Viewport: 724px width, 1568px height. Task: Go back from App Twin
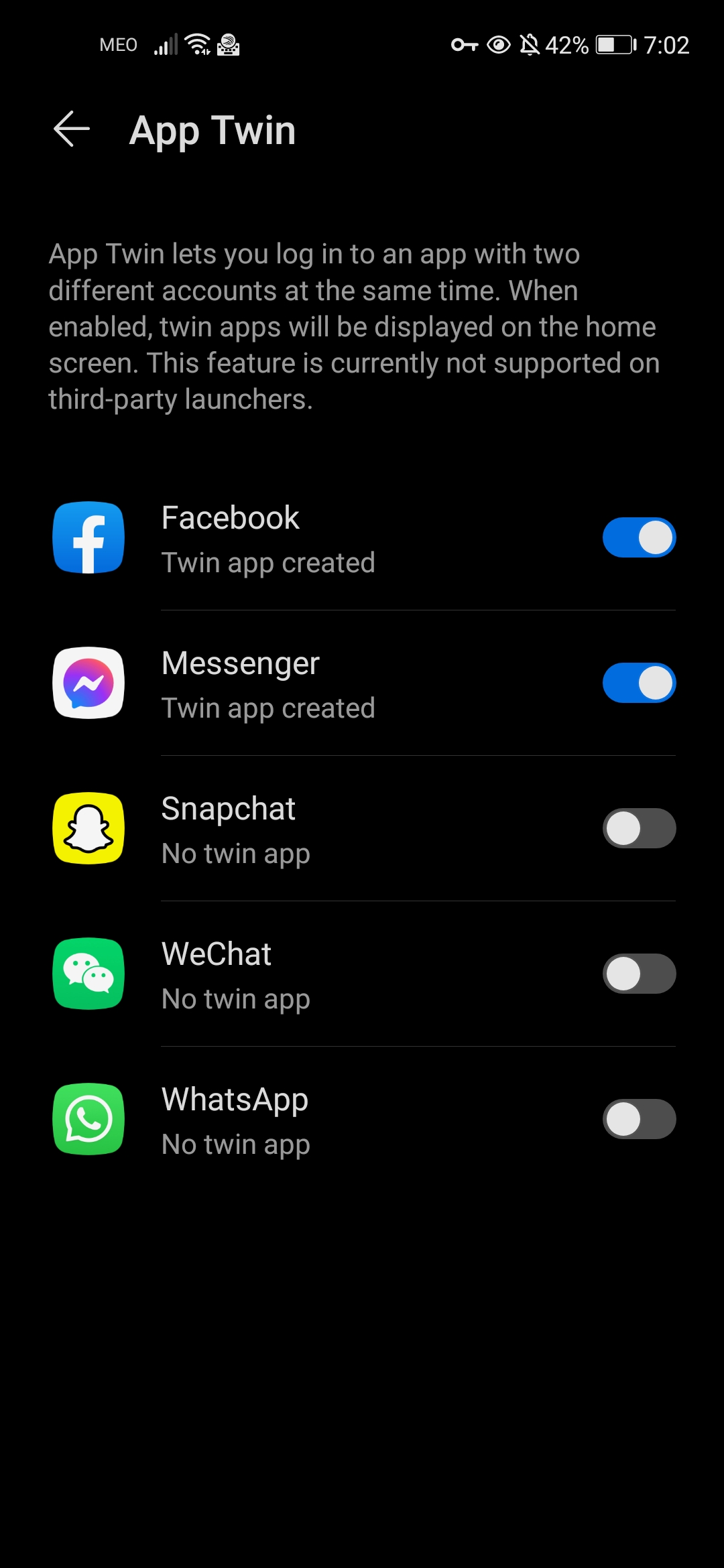[72, 129]
